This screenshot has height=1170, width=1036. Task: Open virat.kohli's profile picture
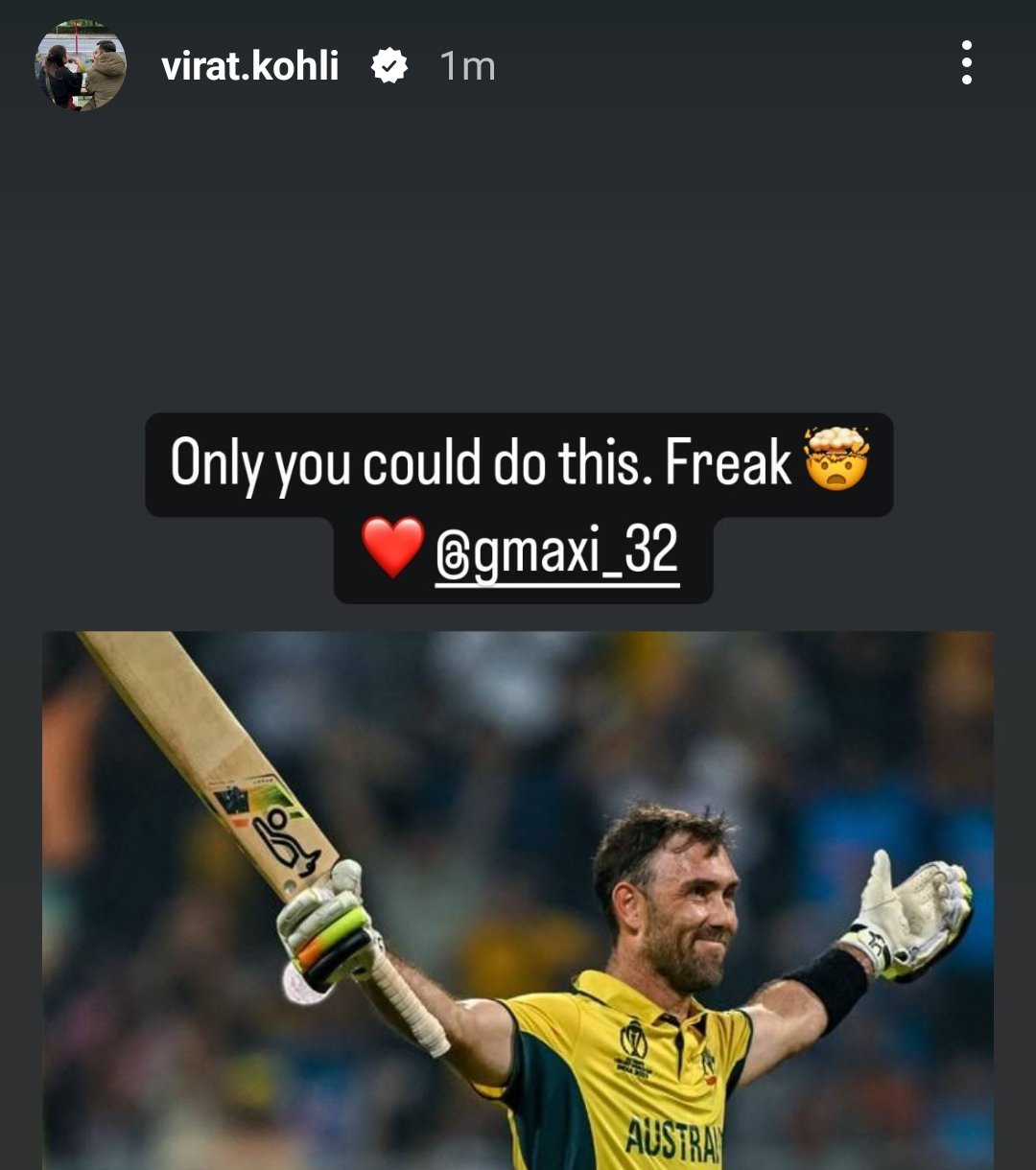81,65
